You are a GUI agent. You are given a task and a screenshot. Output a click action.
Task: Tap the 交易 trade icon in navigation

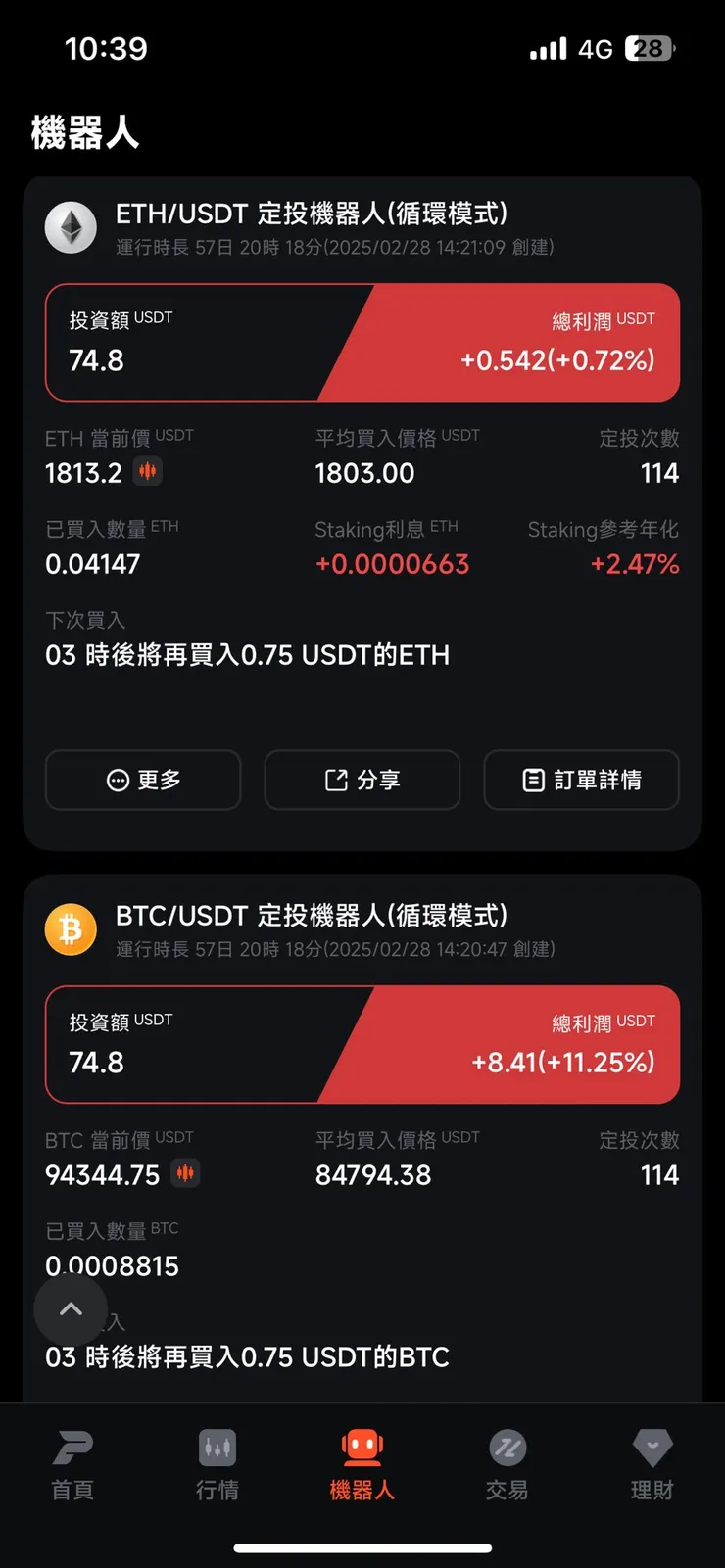[x=507, y=1448]
